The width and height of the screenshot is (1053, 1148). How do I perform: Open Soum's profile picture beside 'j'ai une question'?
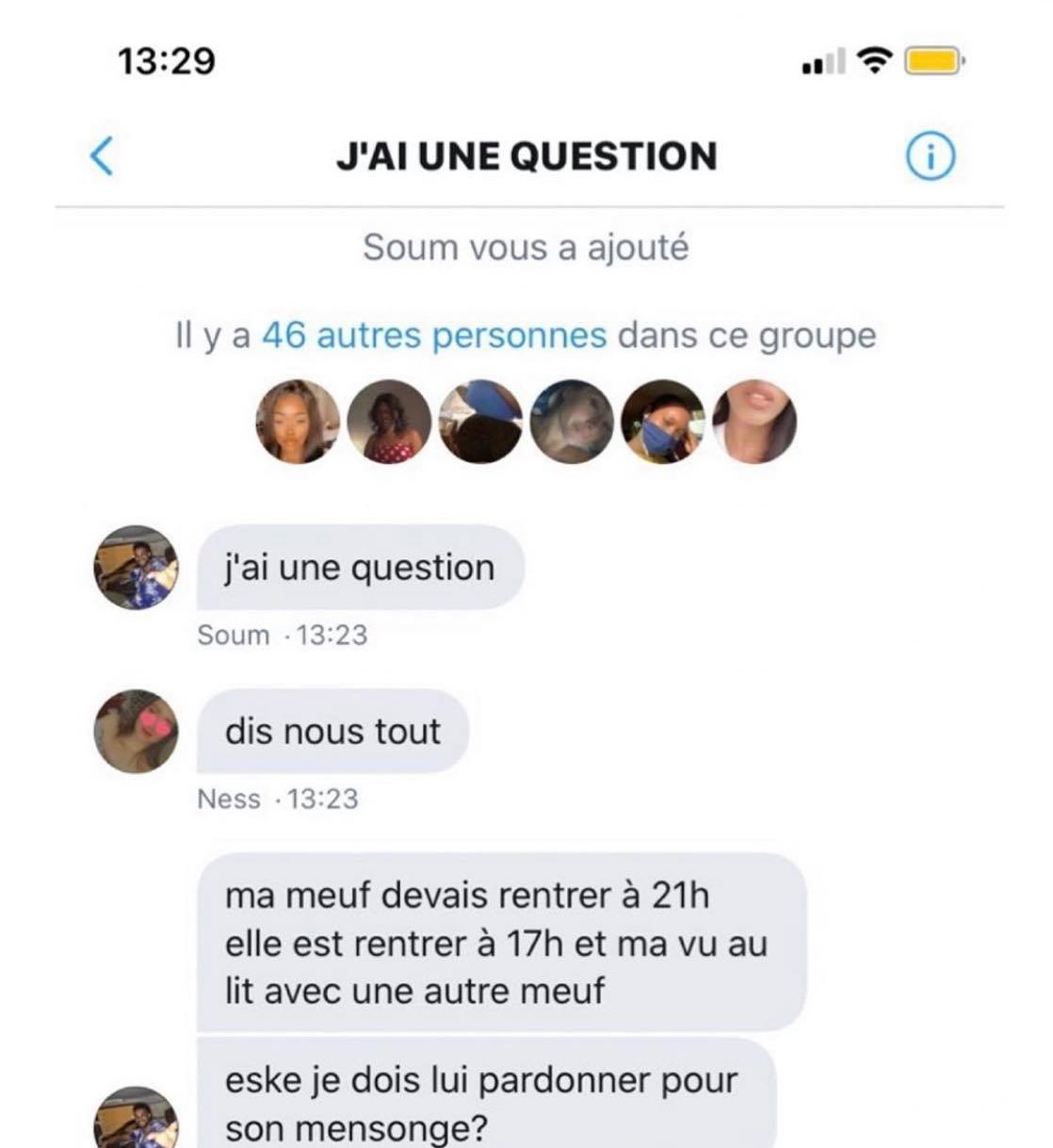point(136,568)
